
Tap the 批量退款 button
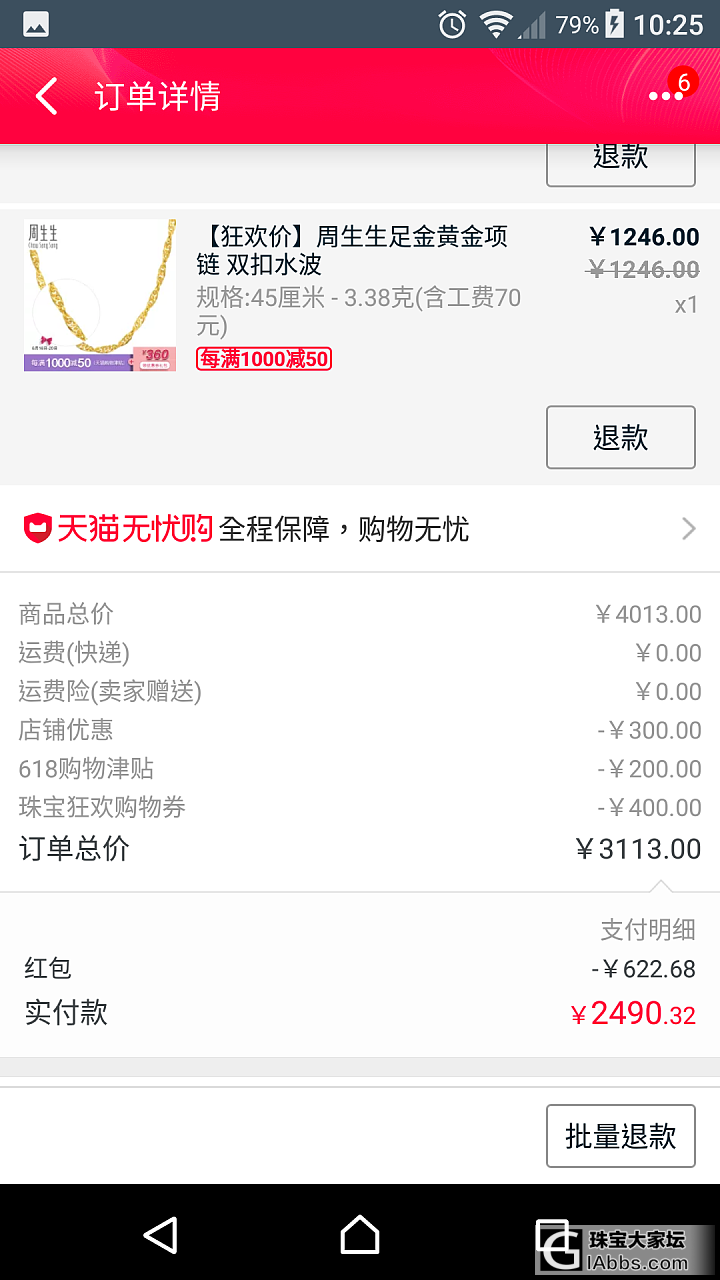click(x=620, y=1136)
